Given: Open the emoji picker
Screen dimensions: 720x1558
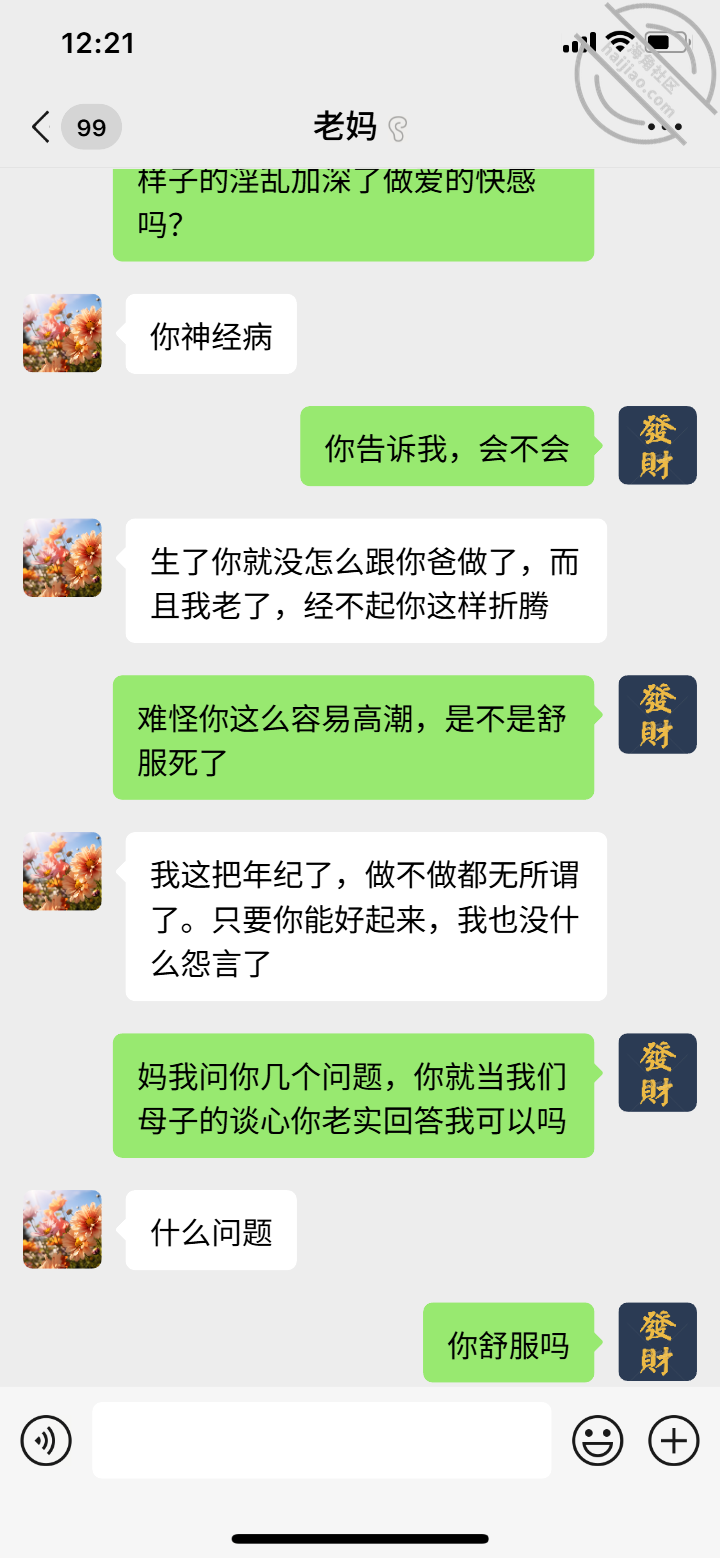Looking at the screenshot, I should [598, 1440].
